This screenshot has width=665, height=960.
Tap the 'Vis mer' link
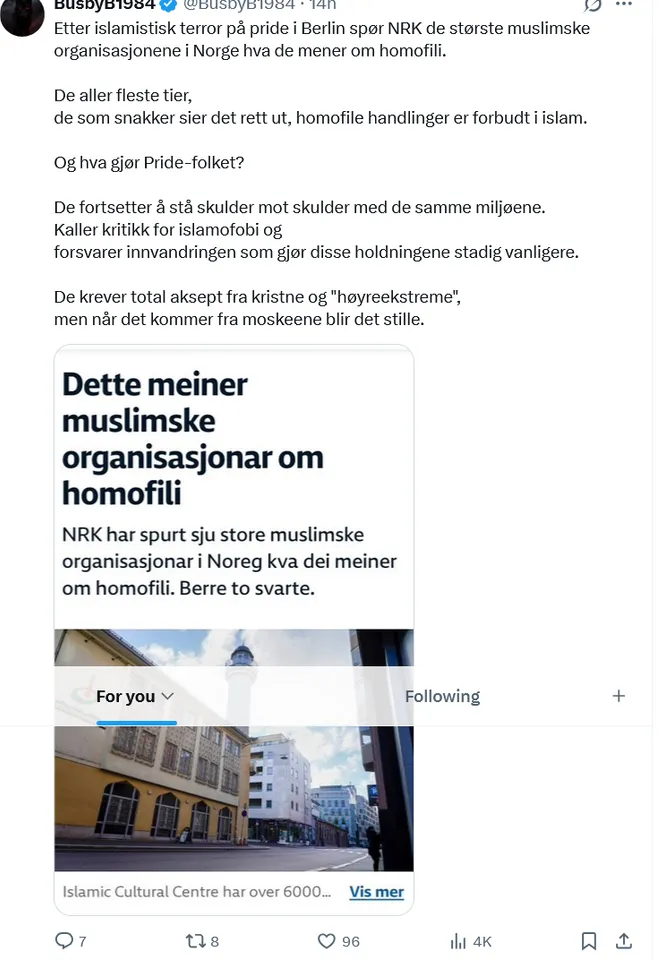[x=377, y=892]
